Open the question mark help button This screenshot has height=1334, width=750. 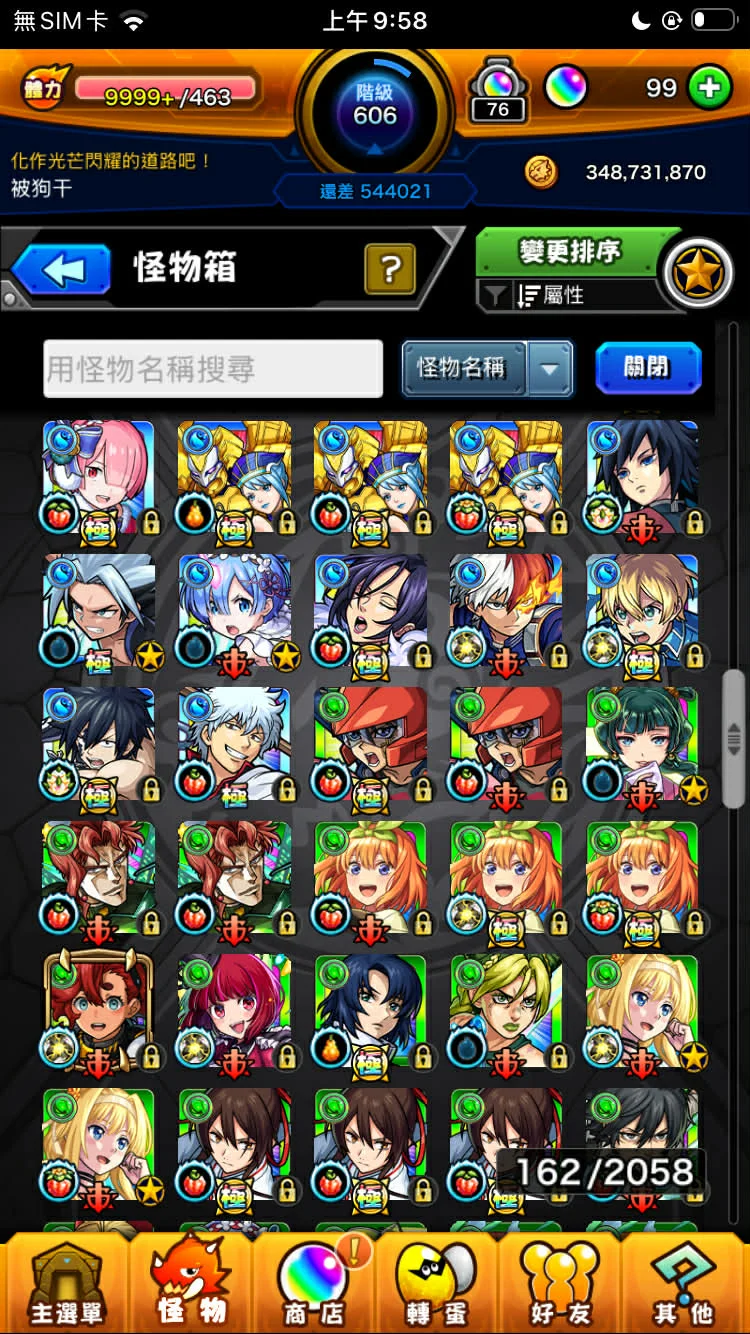390,268
